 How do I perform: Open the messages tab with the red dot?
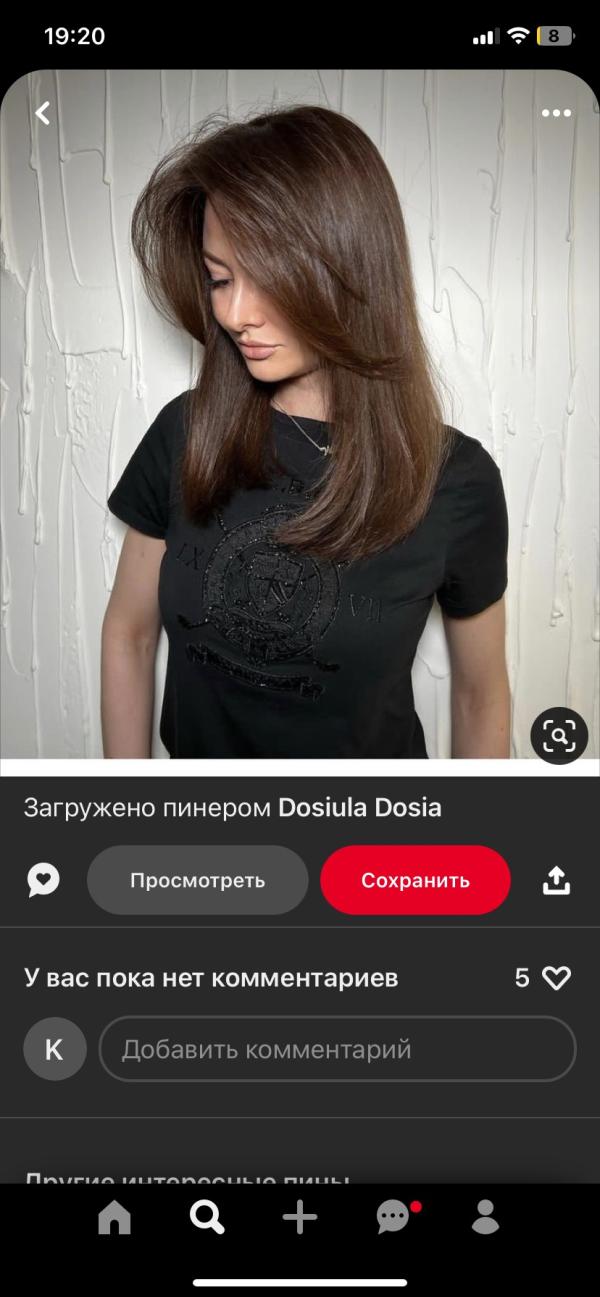tap(394, 1217)
